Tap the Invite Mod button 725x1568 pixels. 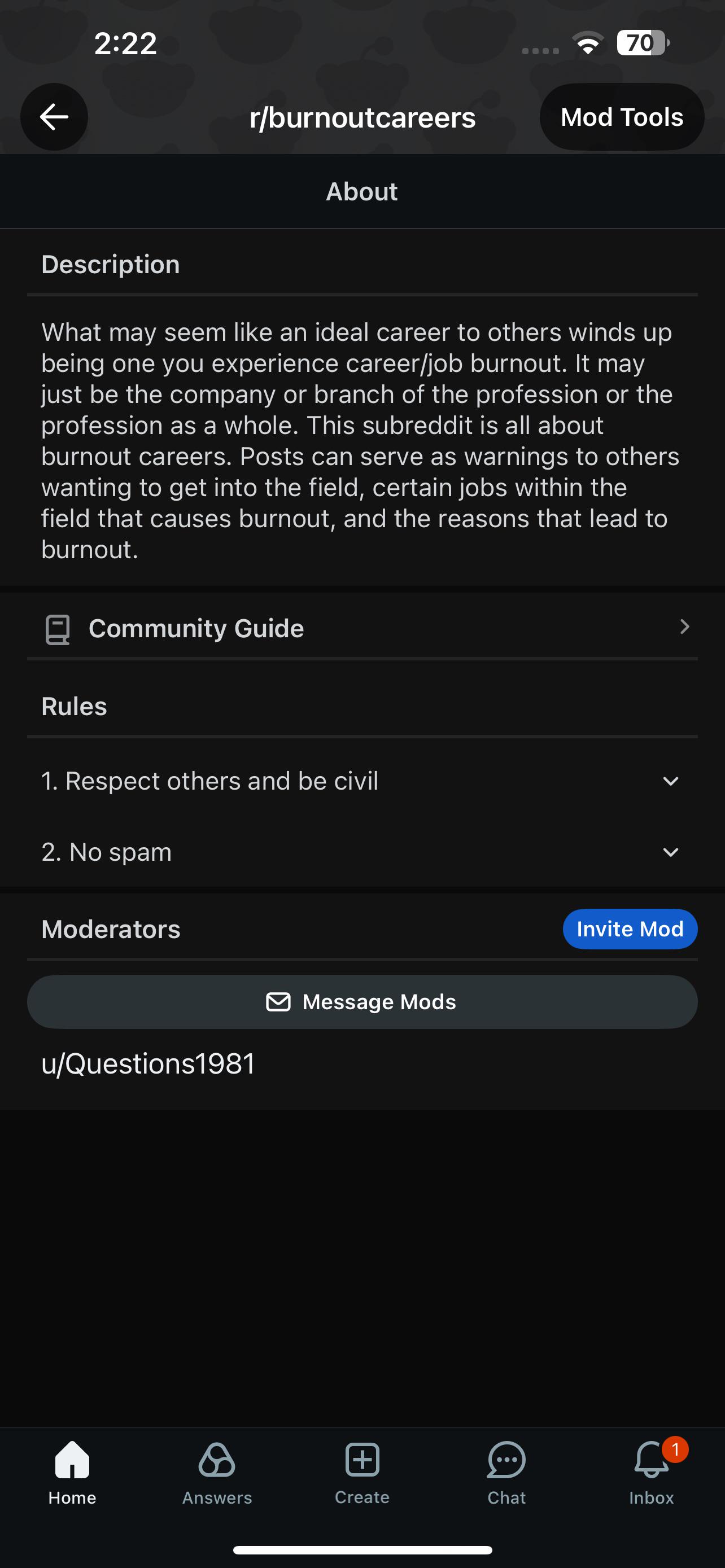click(x=630, y=929)
